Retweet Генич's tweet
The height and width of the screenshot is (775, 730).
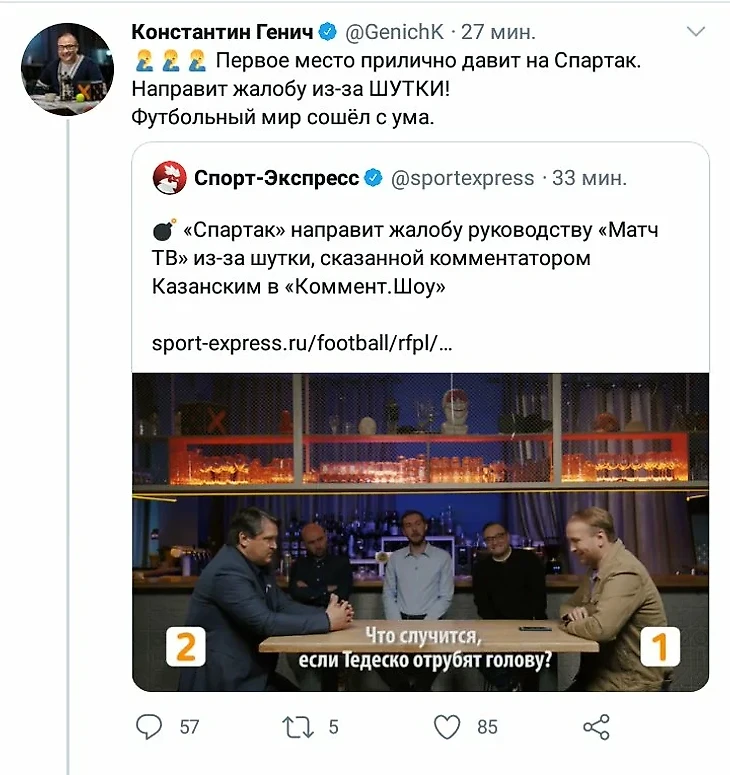[x=299, y=727]
